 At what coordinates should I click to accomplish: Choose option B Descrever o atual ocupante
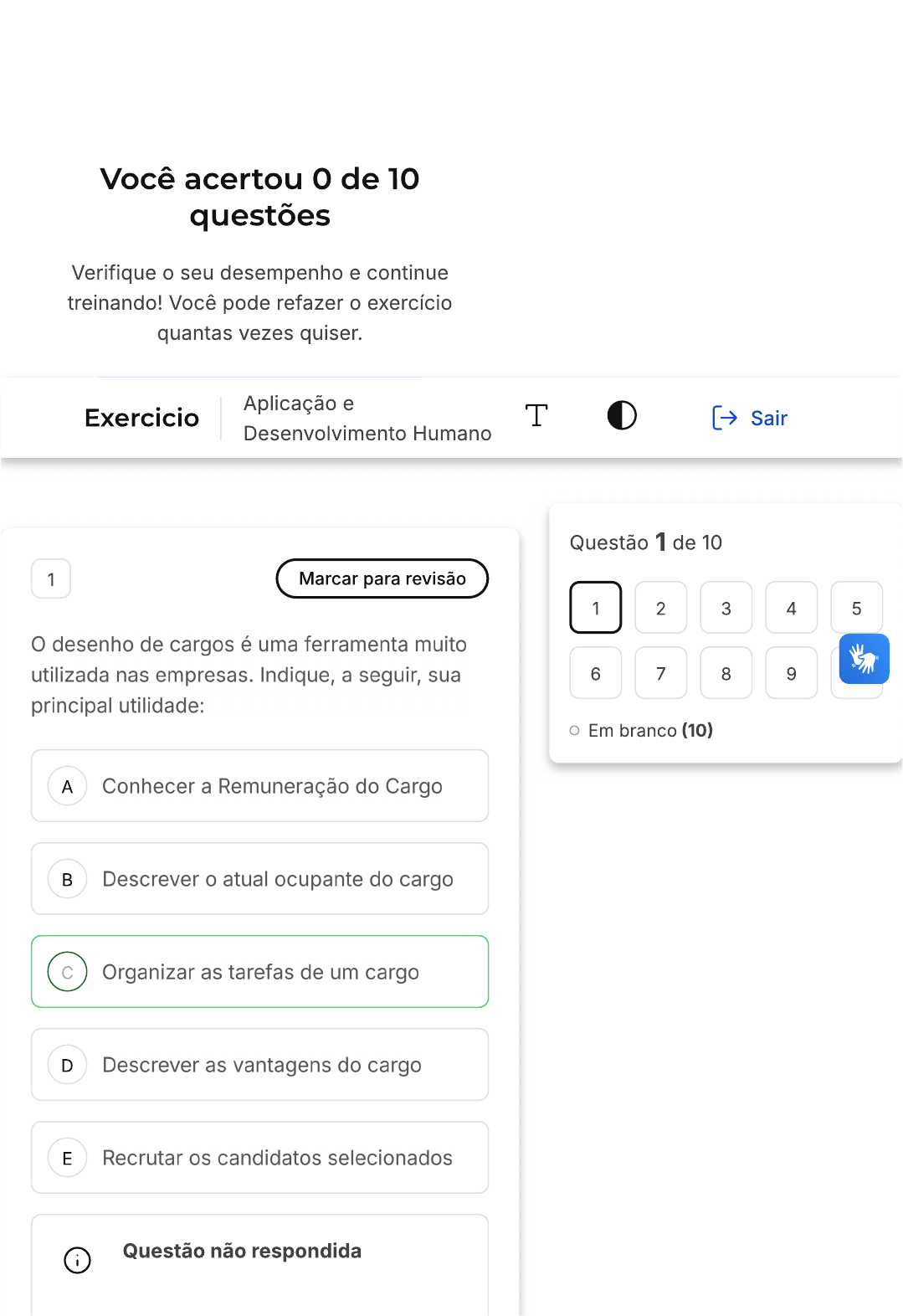[x=260, y=879]
